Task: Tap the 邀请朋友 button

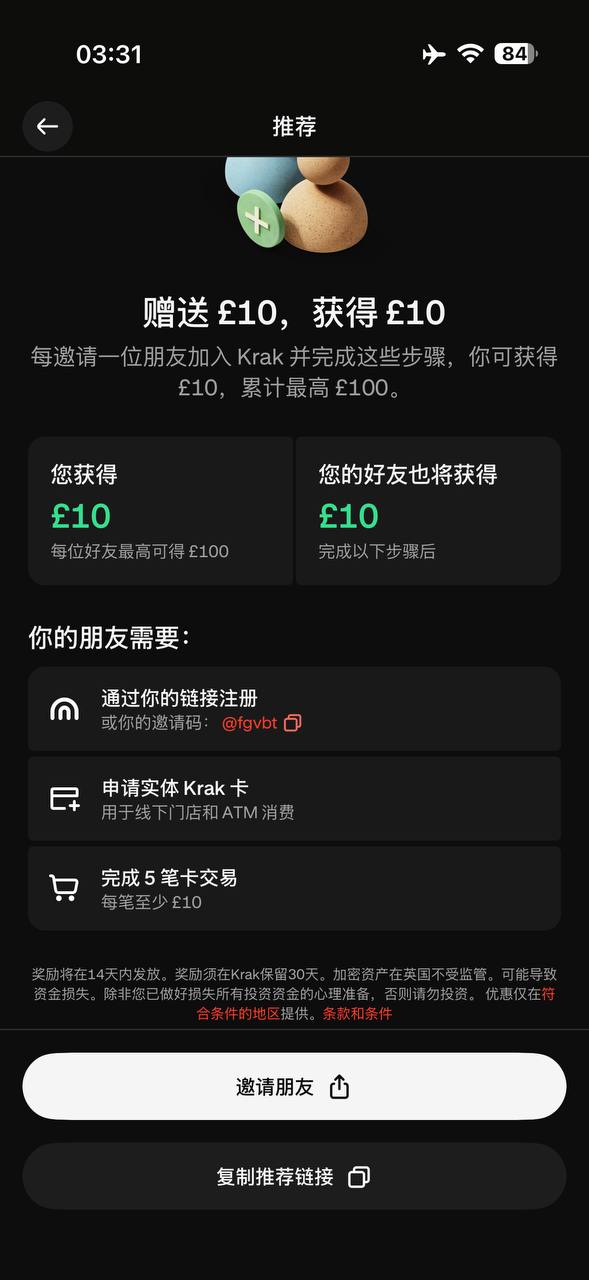Action: tap(294, 1087)
